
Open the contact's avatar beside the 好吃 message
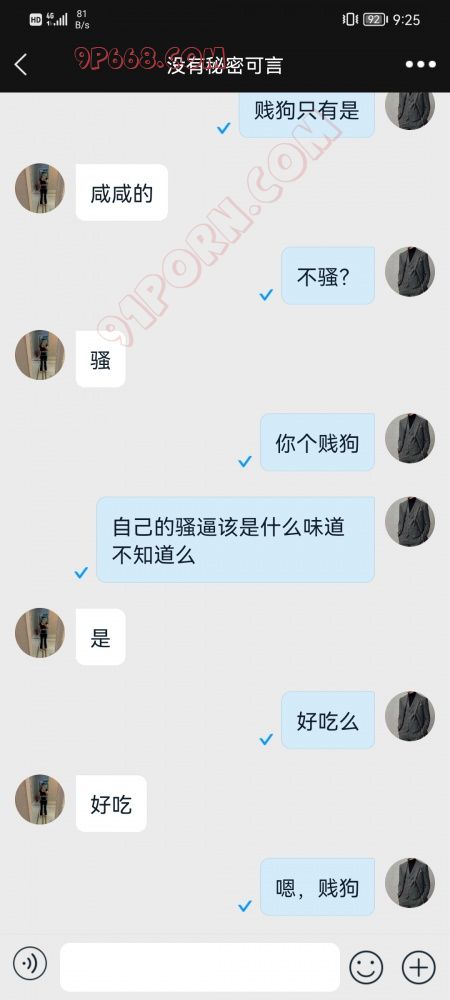point(40,799)
